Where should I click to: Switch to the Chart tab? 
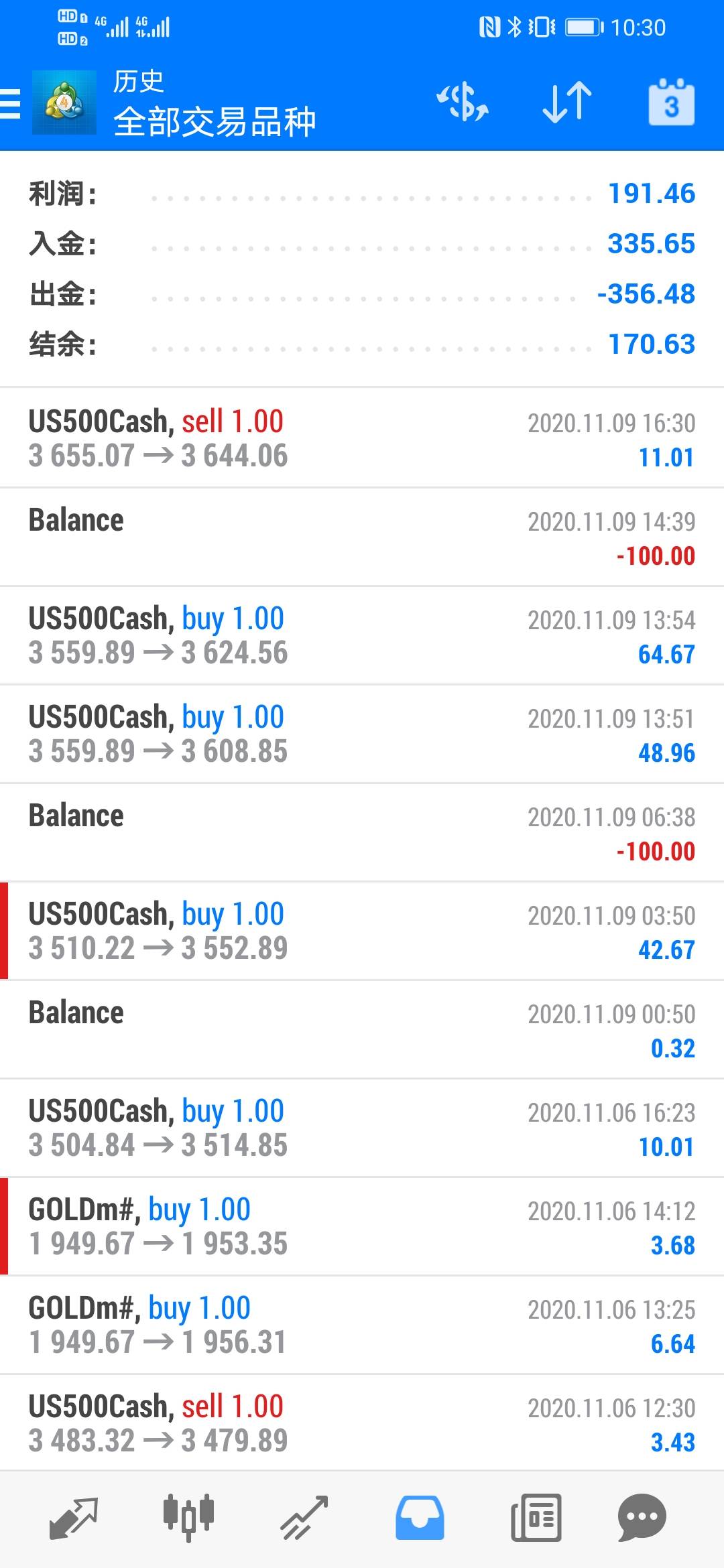click(x=188, y=1517)
